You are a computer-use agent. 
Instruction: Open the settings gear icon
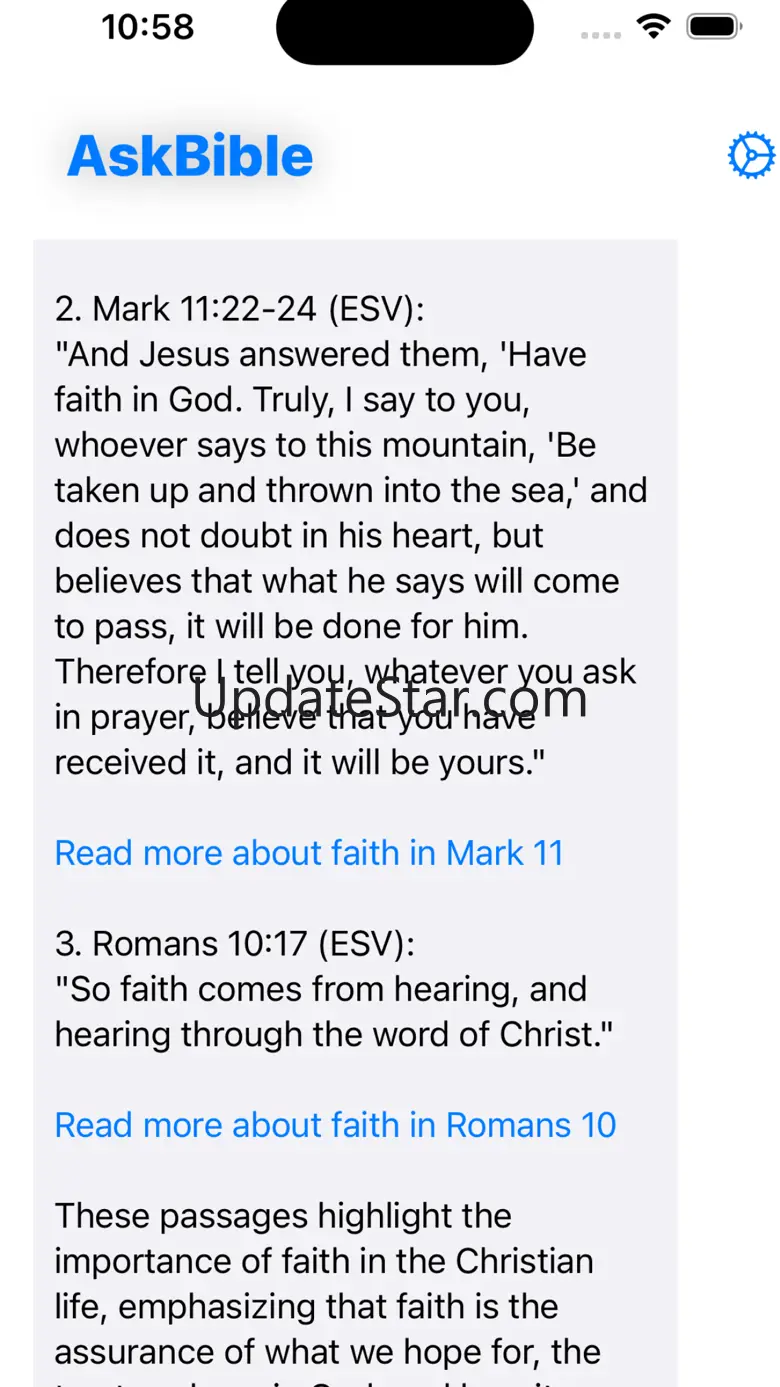tap(750, 156)
